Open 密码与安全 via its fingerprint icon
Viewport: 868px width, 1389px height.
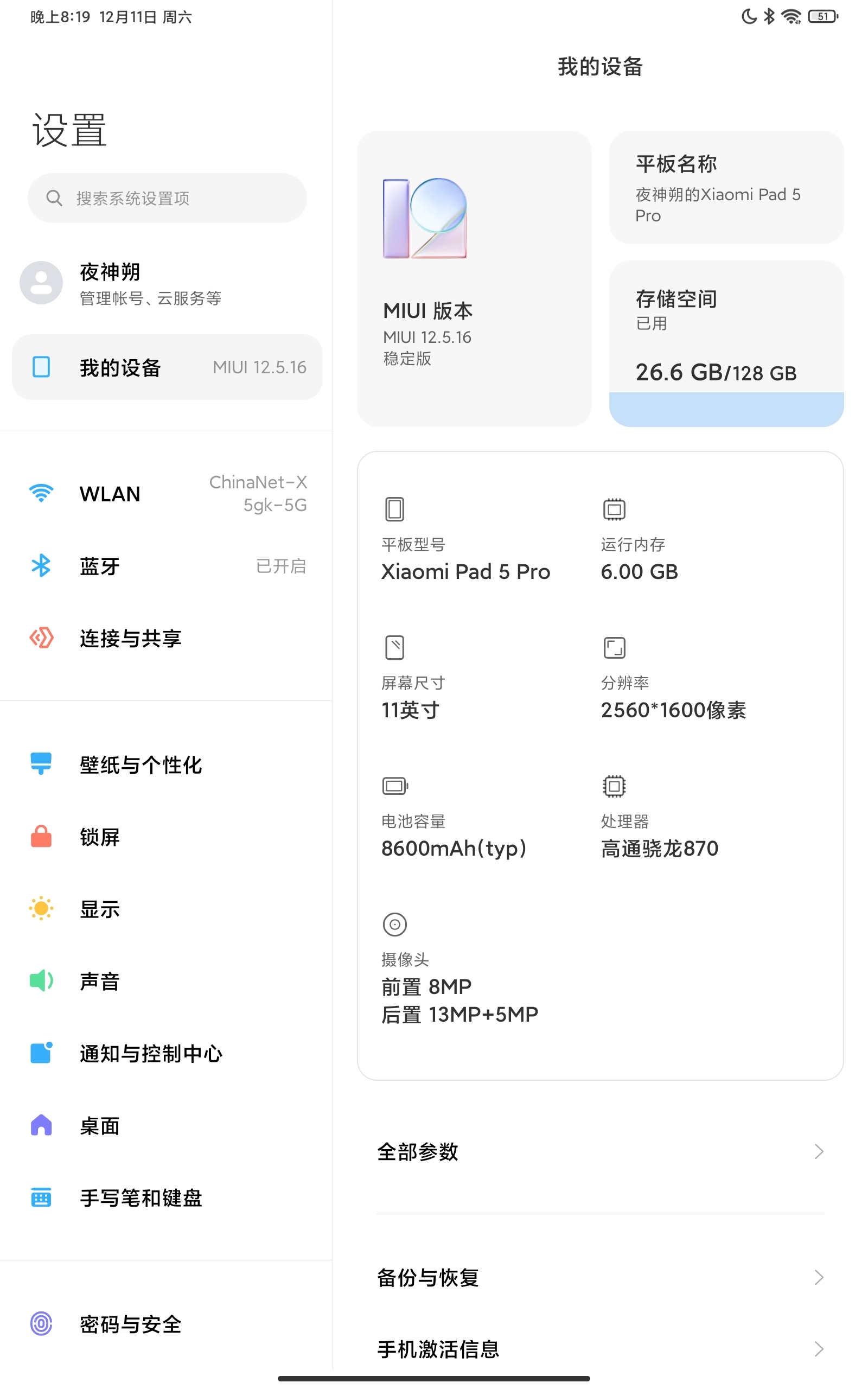click(x=40, y=1325)
